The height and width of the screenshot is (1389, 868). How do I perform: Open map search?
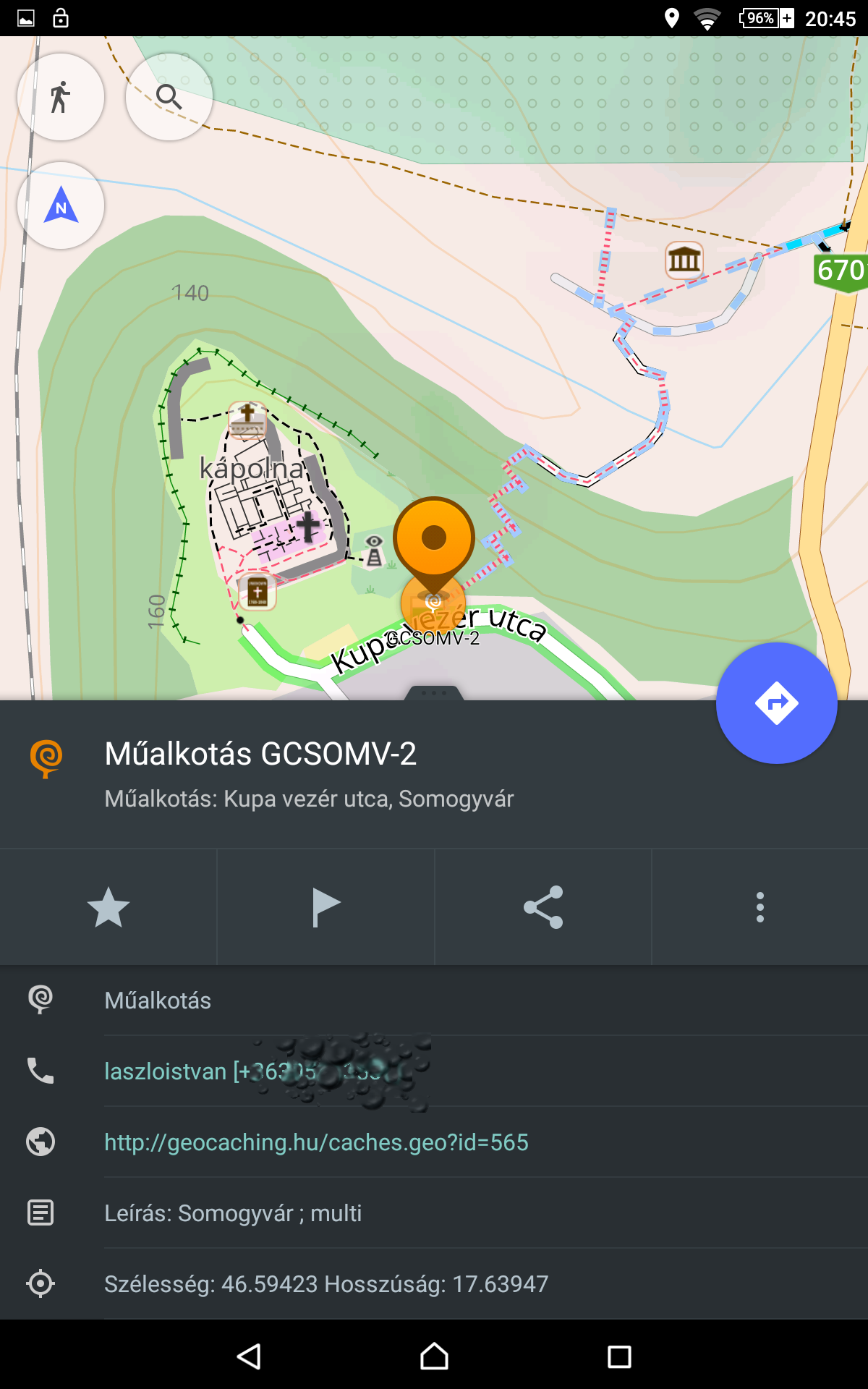click(169, 97)
